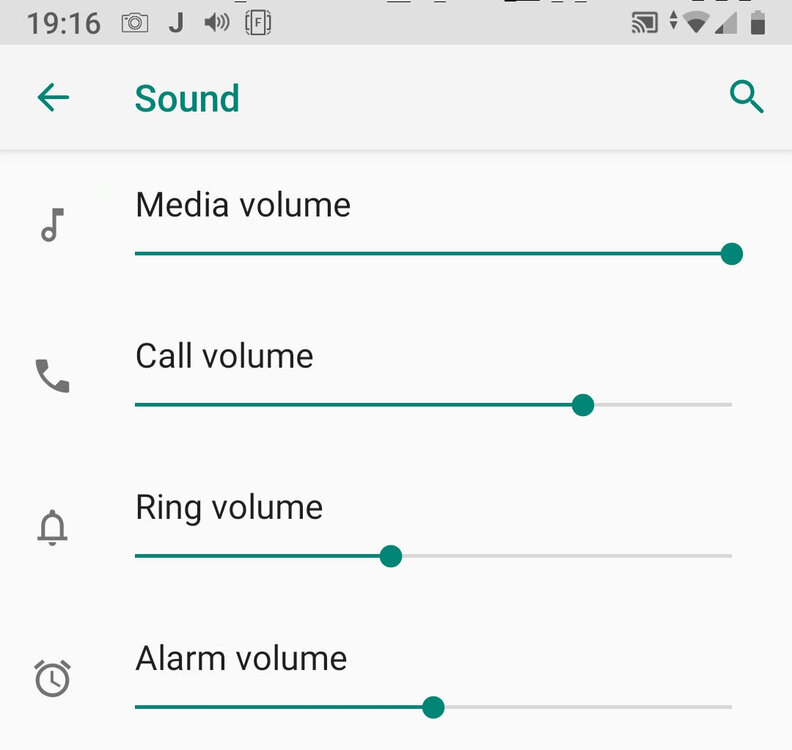The height and width of the screenshot is (750, 792).
Task: Tap the Media volume slider
Action: pos(433,254)
